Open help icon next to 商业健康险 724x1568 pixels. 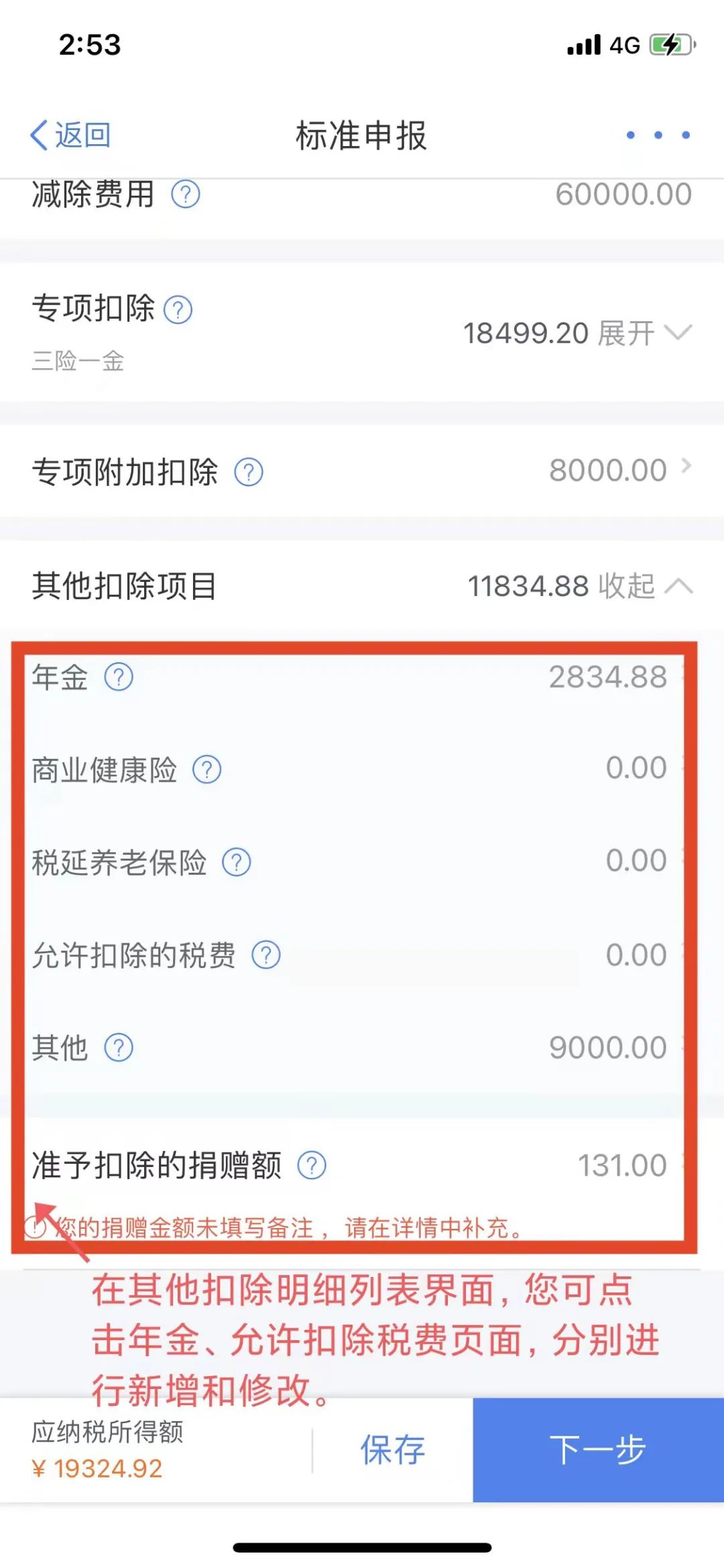(207, 770)
